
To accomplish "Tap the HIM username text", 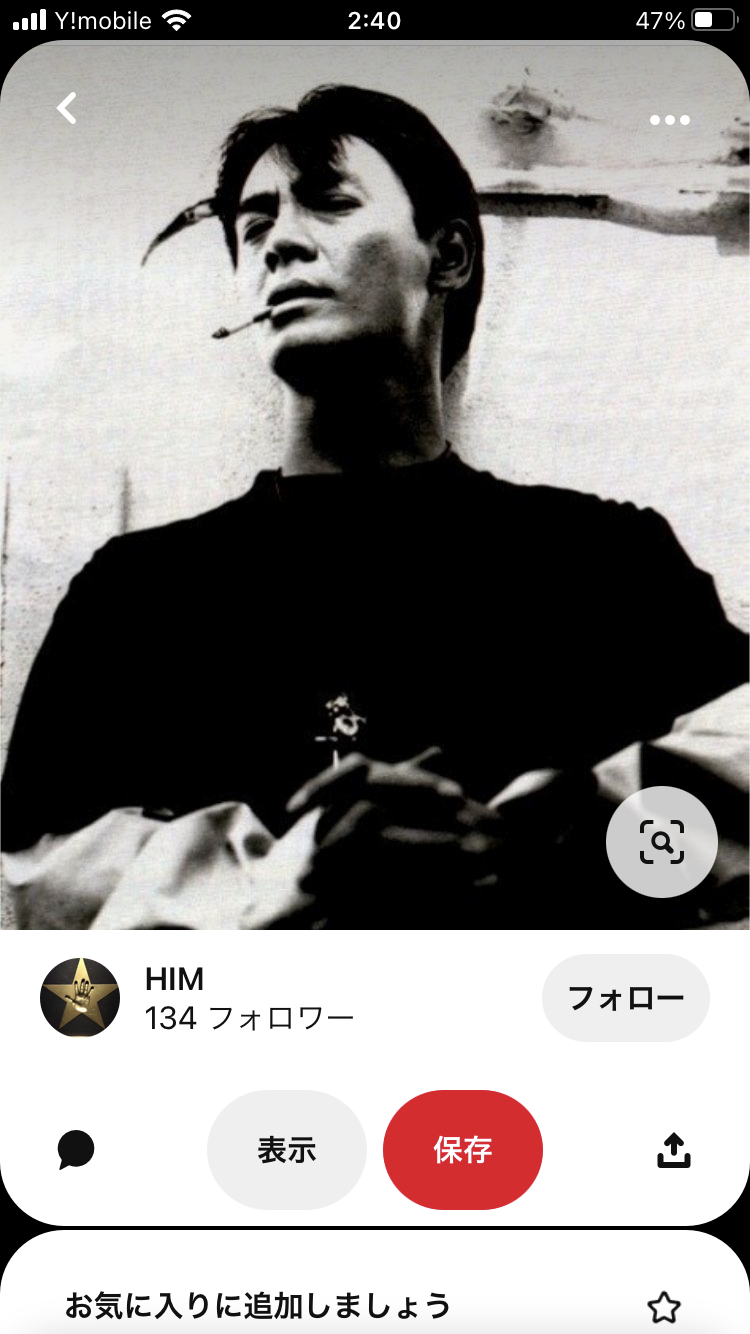I will tap(174, 979).
